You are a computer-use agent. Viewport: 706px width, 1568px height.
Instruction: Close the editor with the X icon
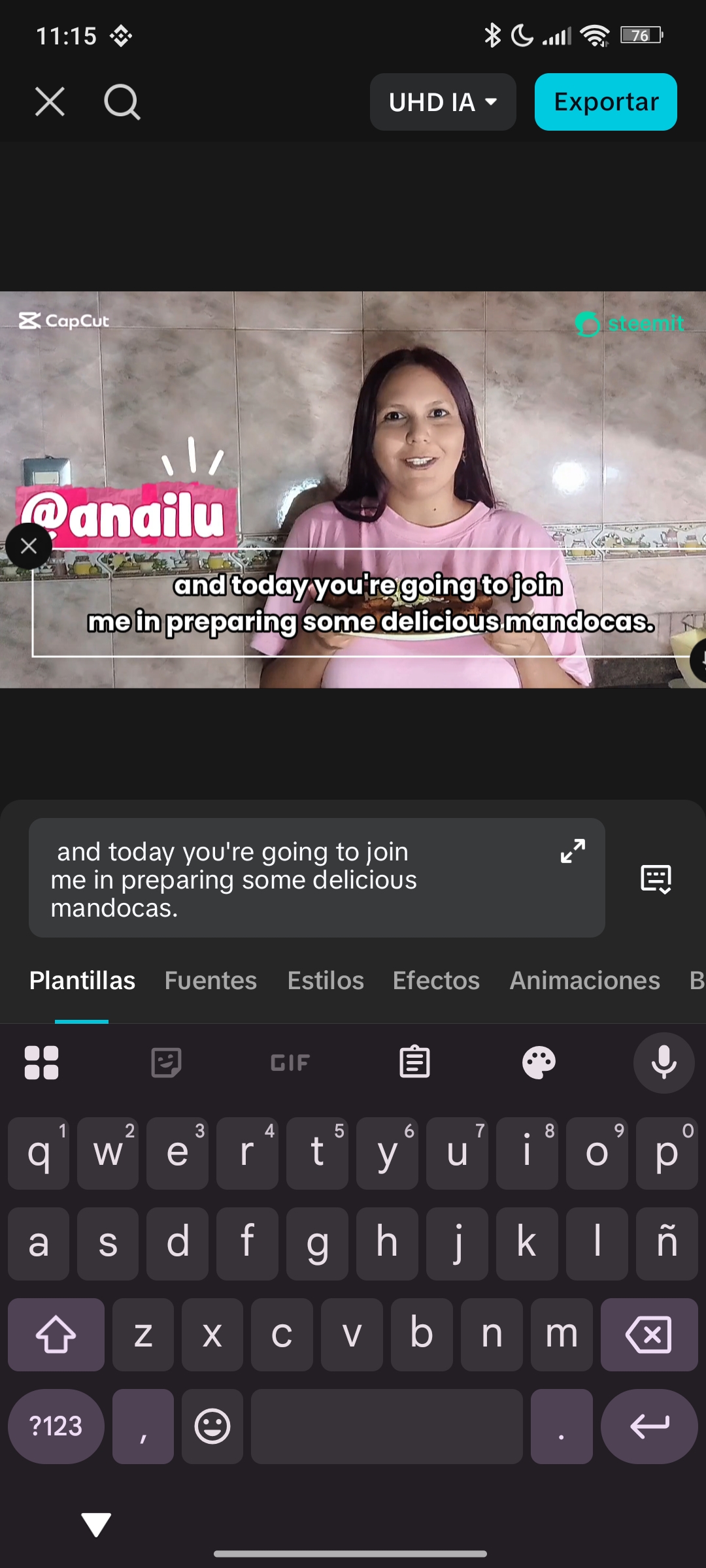[50, 102]
